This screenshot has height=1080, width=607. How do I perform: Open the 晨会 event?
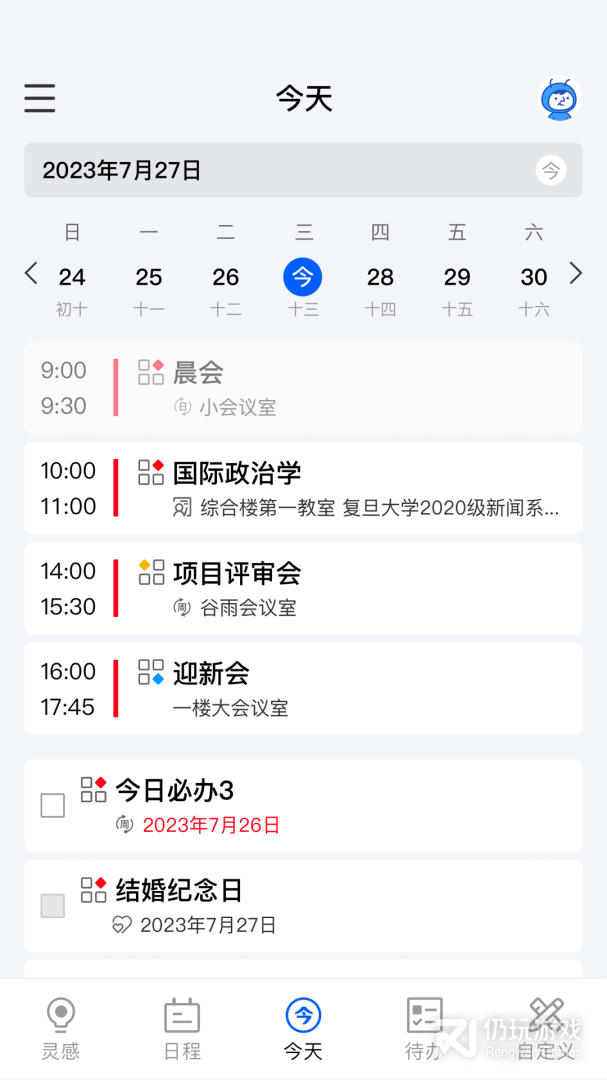pos(303,388)
